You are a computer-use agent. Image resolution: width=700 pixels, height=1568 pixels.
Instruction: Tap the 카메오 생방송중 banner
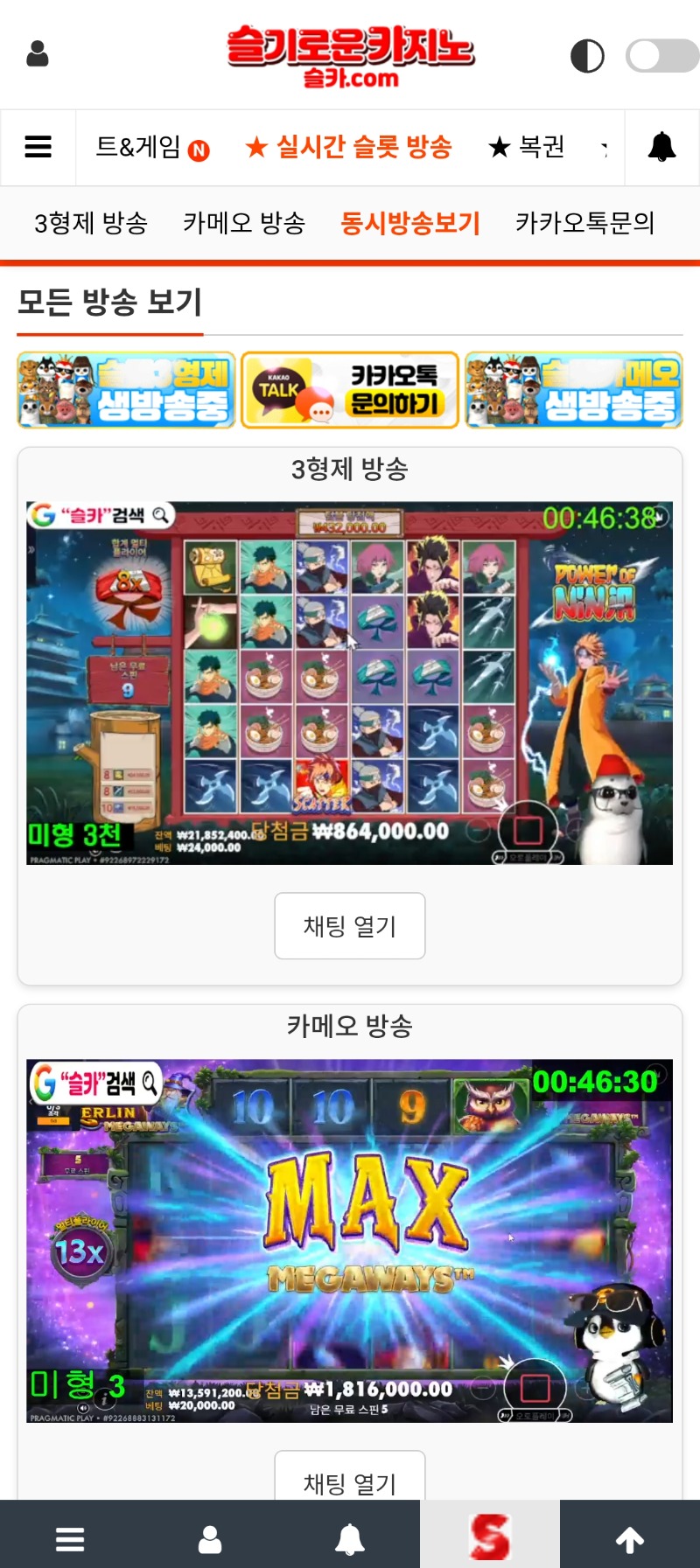[x=574, y=390]
